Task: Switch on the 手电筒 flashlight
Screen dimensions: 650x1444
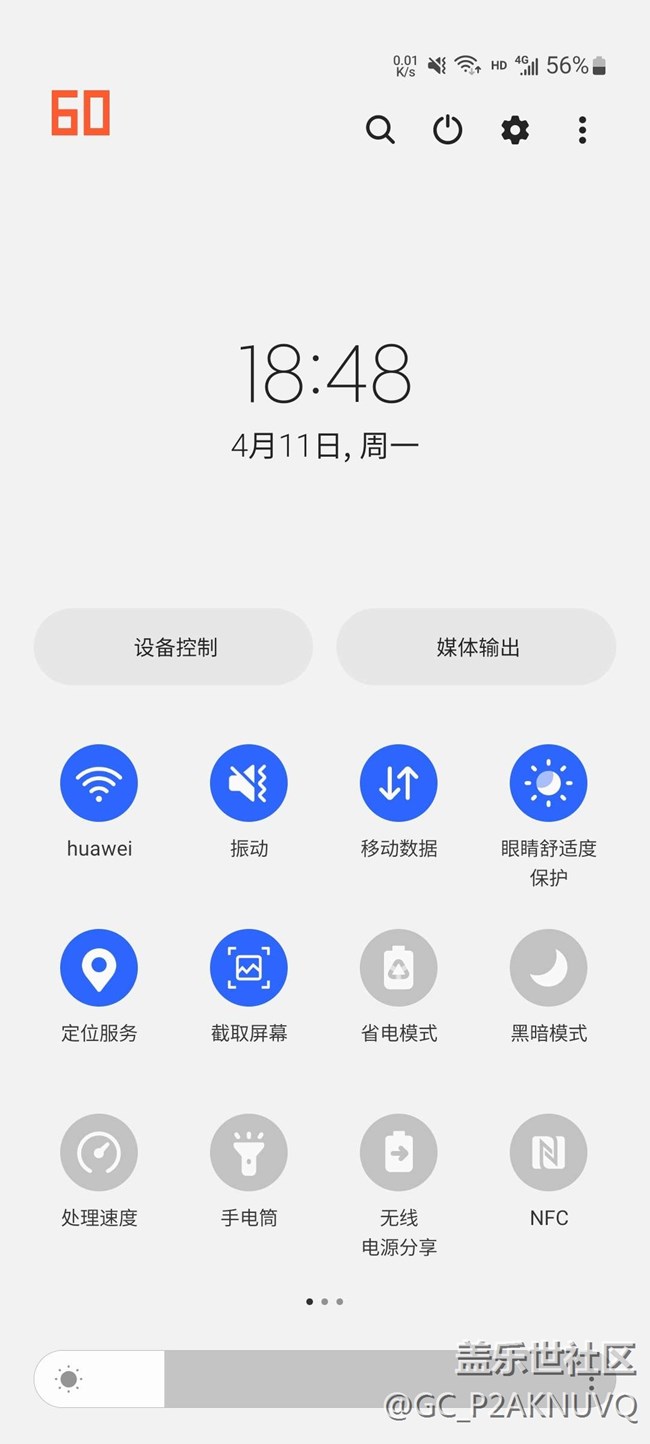Action: (x=249, y=1153)
